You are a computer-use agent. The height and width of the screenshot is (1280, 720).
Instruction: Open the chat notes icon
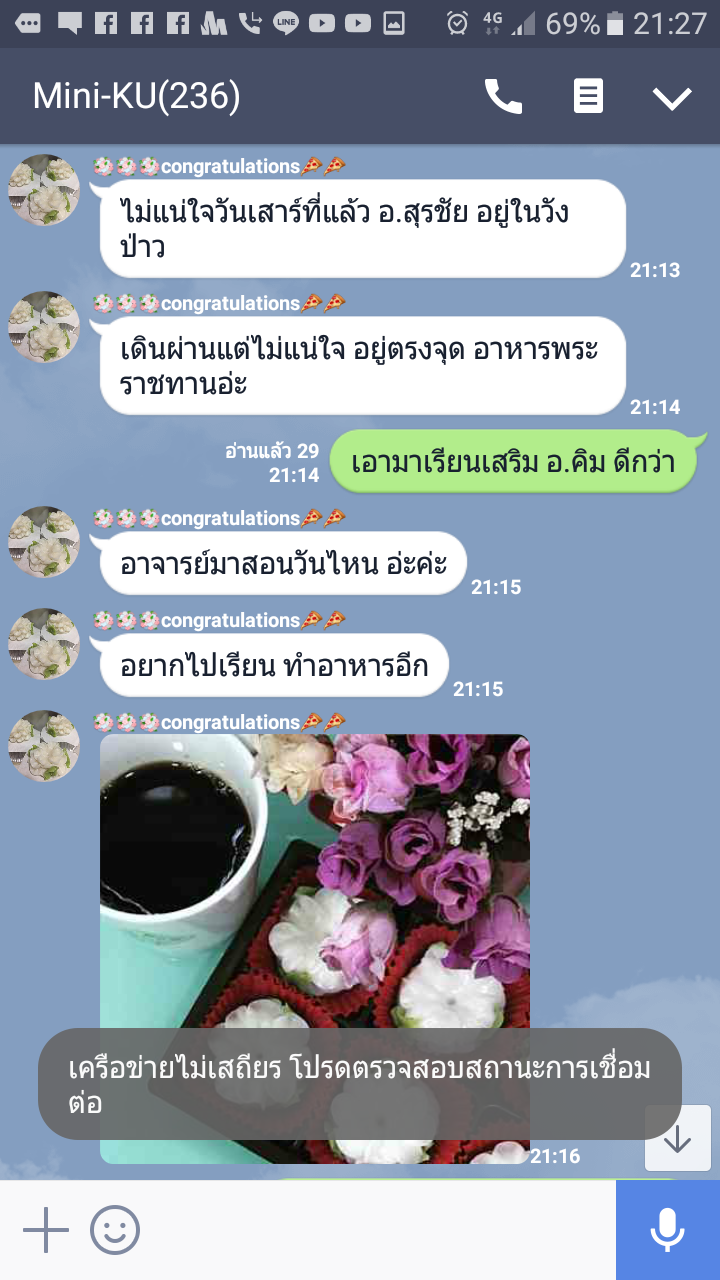click(x=588, y=97)
